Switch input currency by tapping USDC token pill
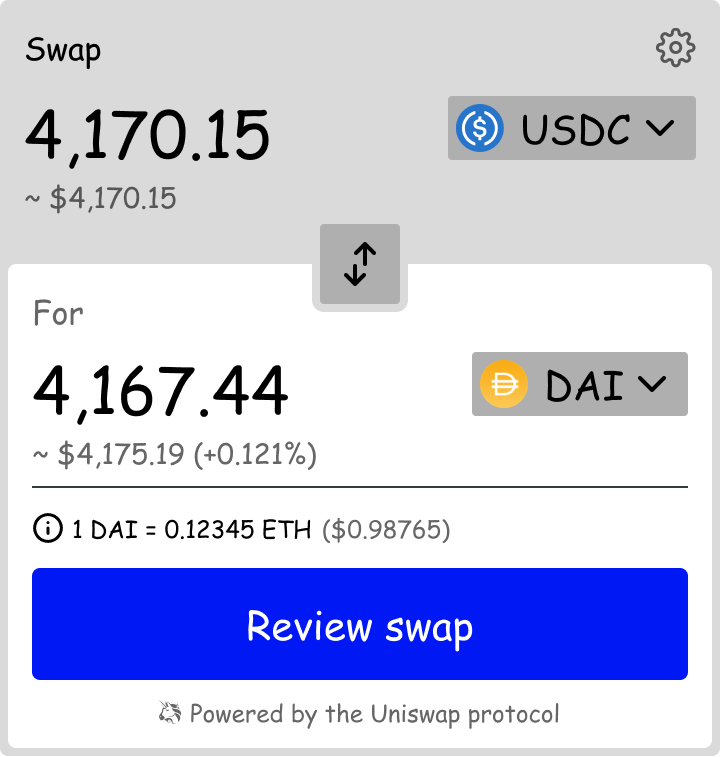This screenshot has height=757, width=720. pos(570,128)
